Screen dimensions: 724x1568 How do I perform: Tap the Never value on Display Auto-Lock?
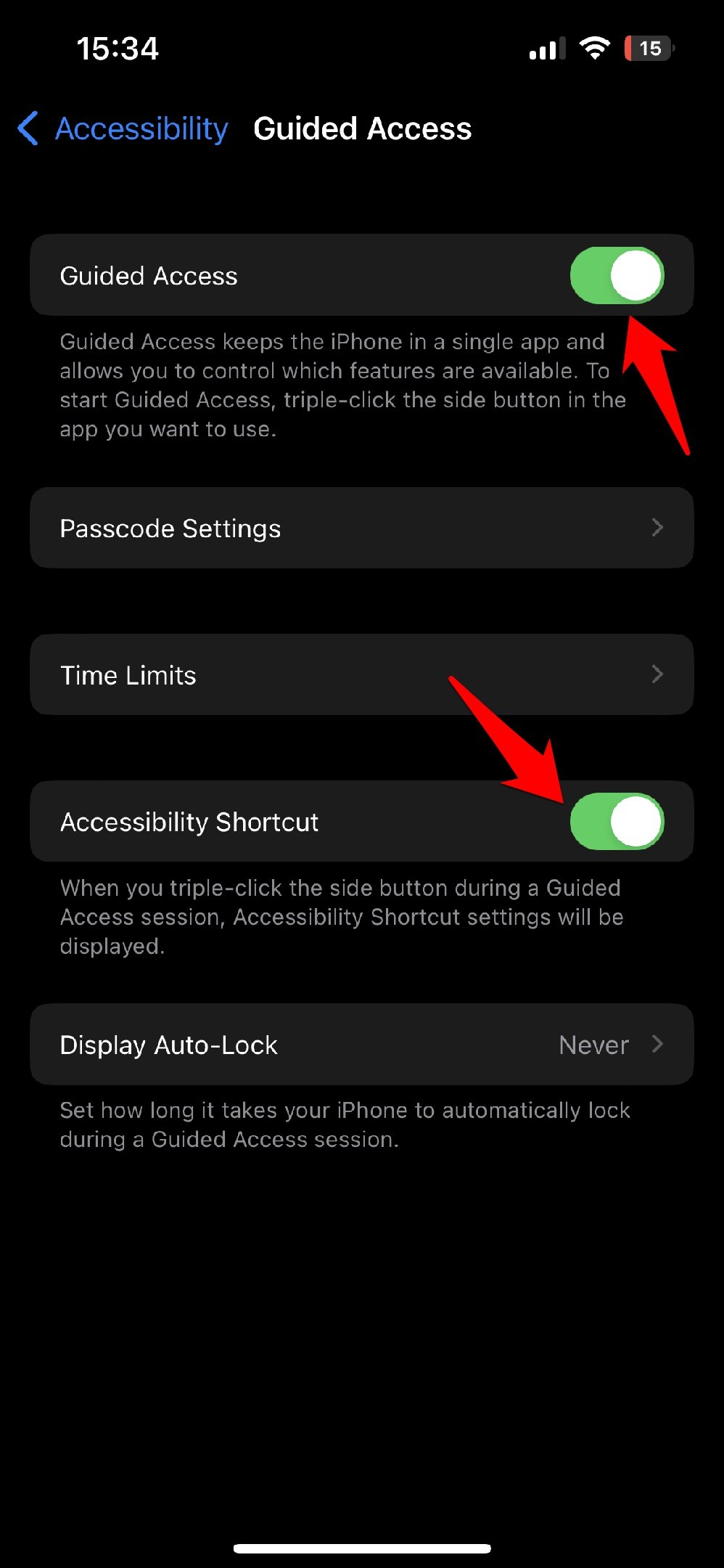[593, 1045]
